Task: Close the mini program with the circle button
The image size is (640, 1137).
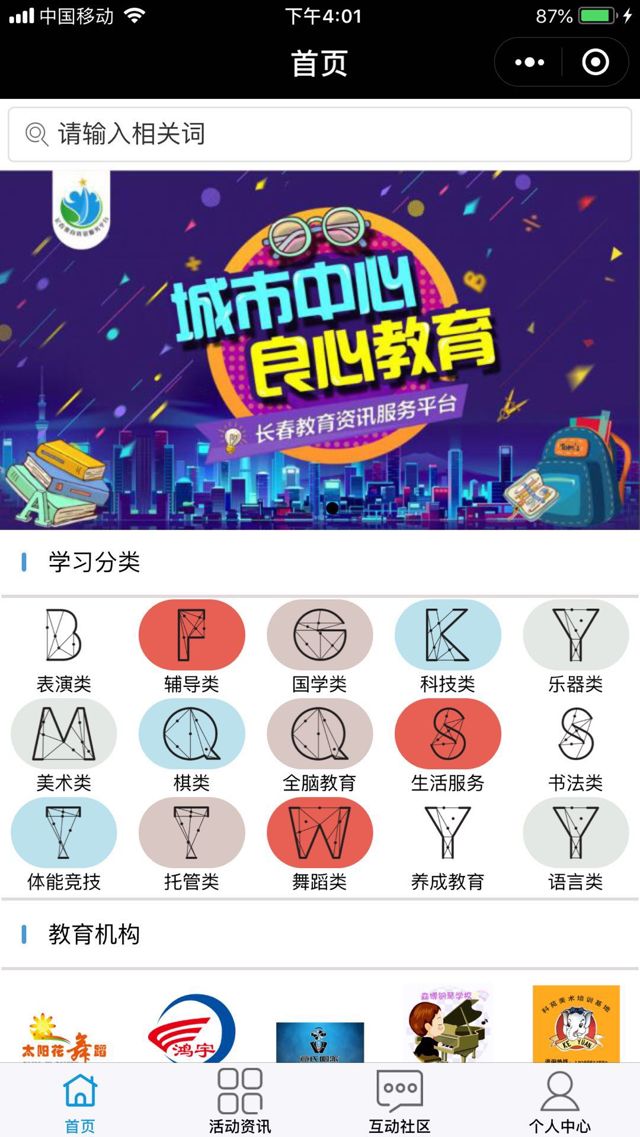Action: tap(595, 63)
